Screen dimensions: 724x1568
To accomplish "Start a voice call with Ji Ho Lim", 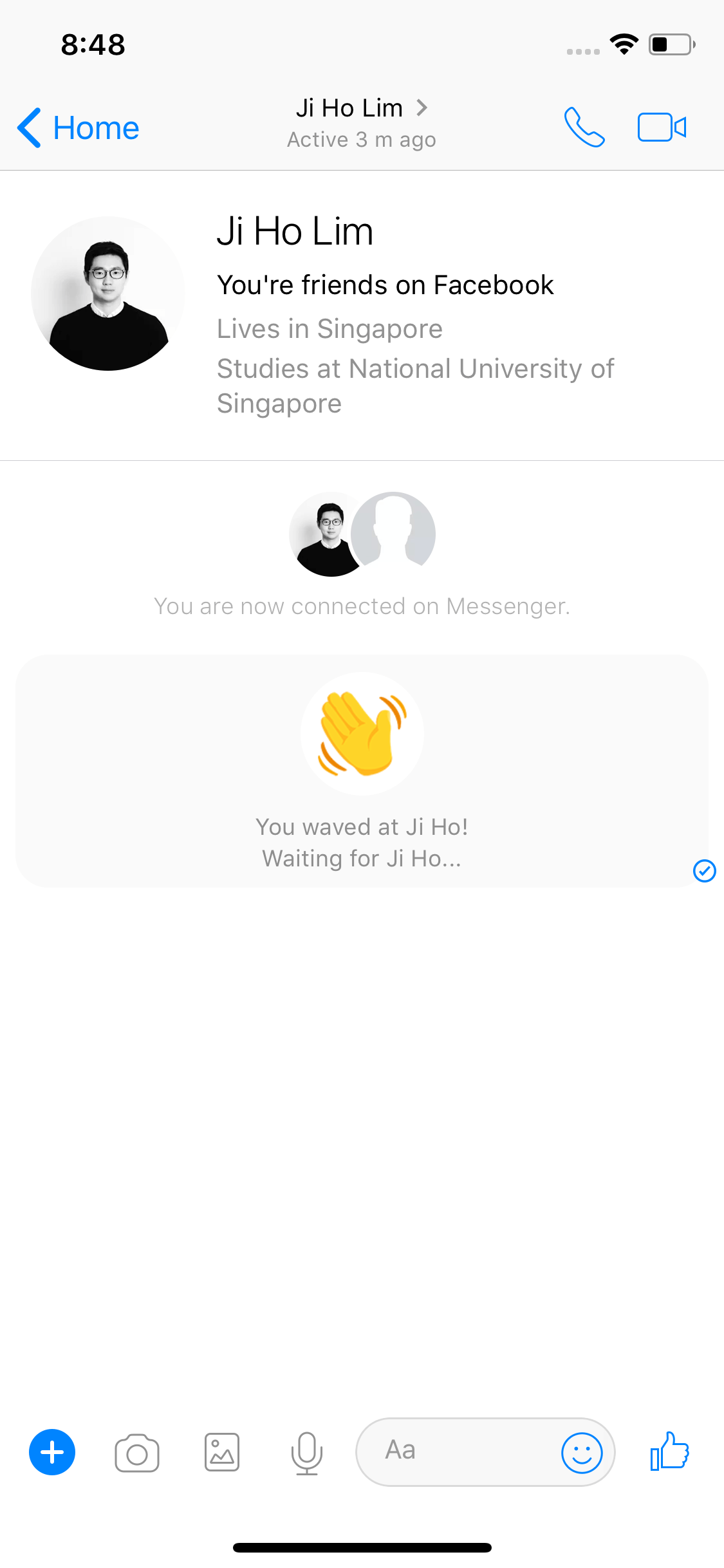I will pos(584,127).
